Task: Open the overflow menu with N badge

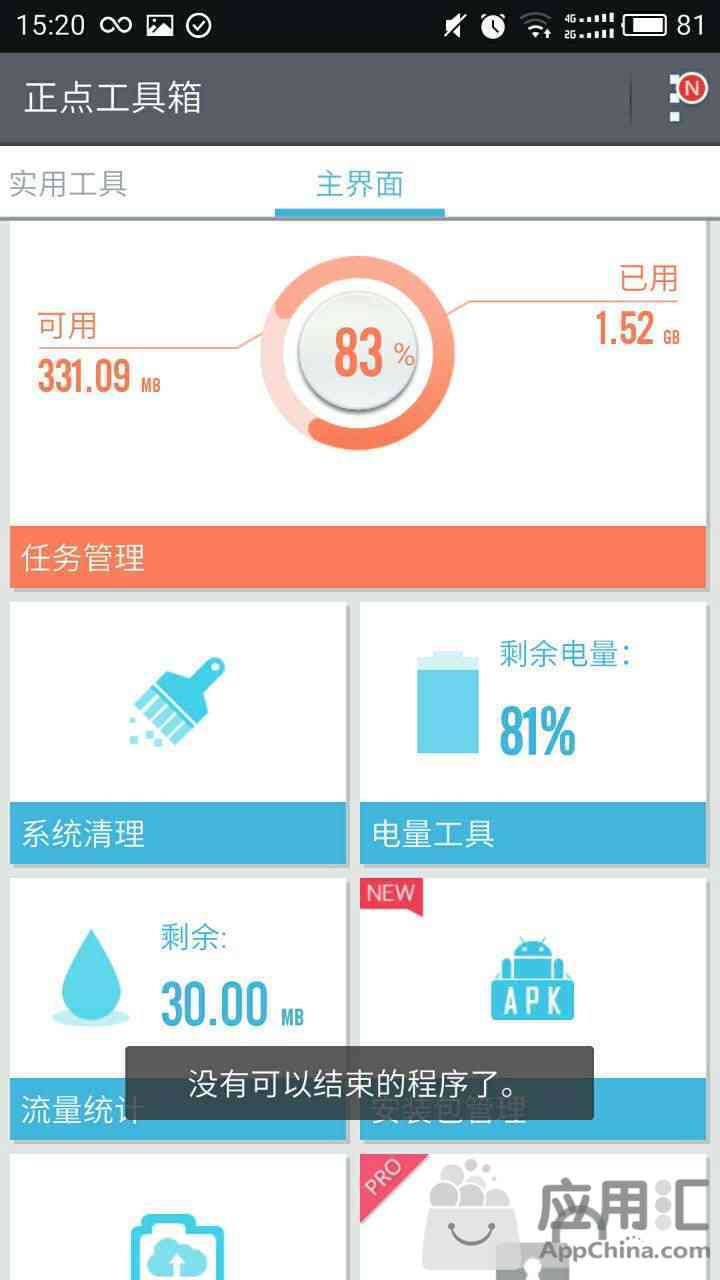Action: tap(679, 98)
